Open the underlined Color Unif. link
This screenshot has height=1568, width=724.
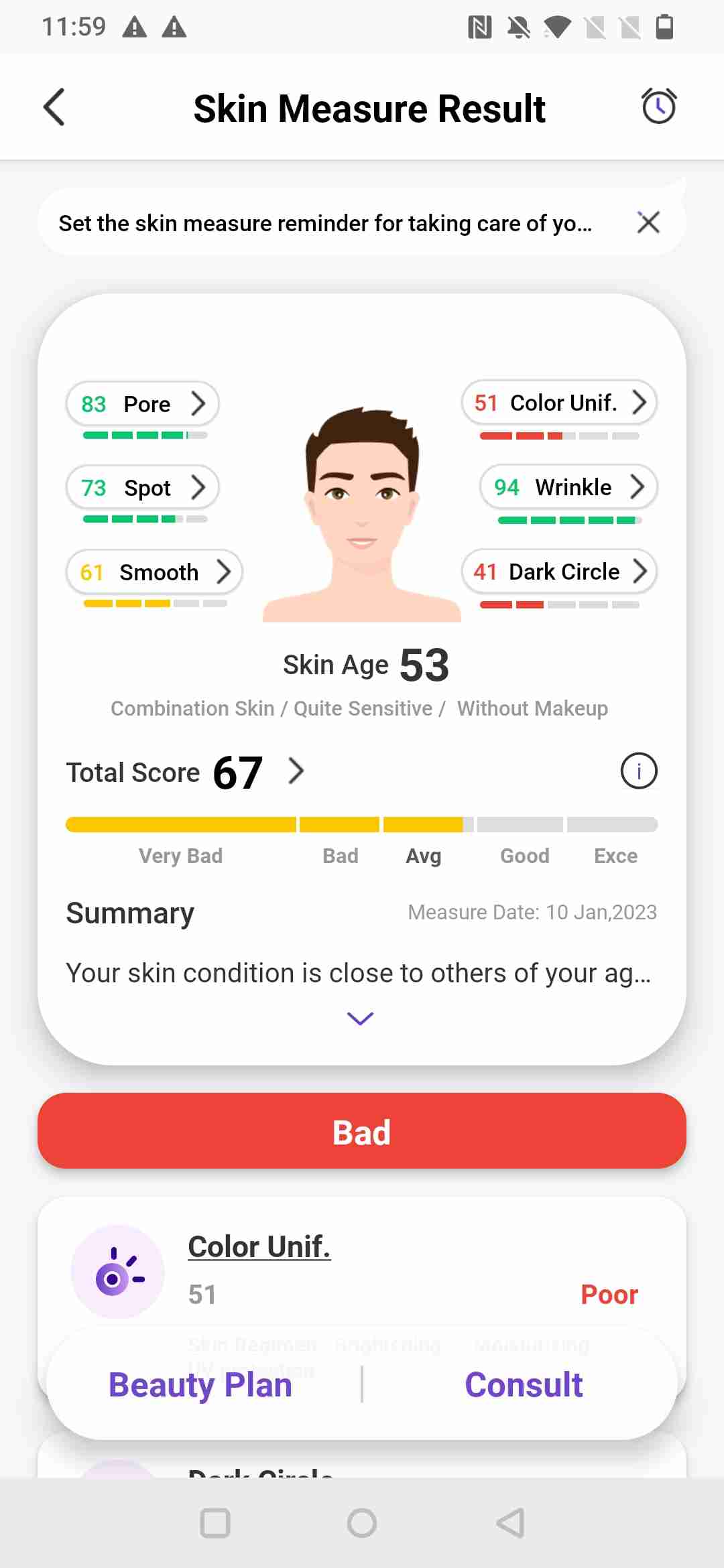click(259, 1246)
